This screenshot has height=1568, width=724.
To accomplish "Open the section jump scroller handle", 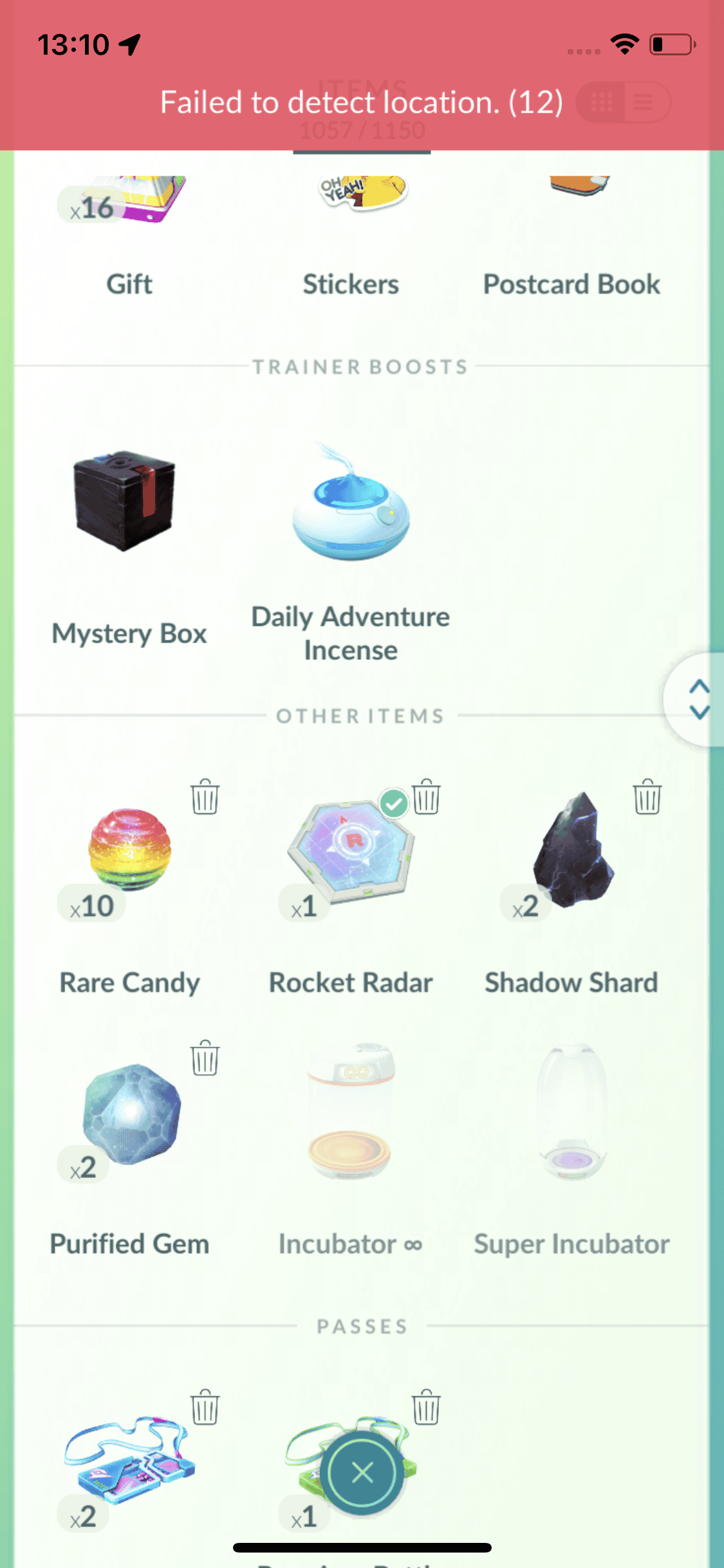I will coord(698,699).
